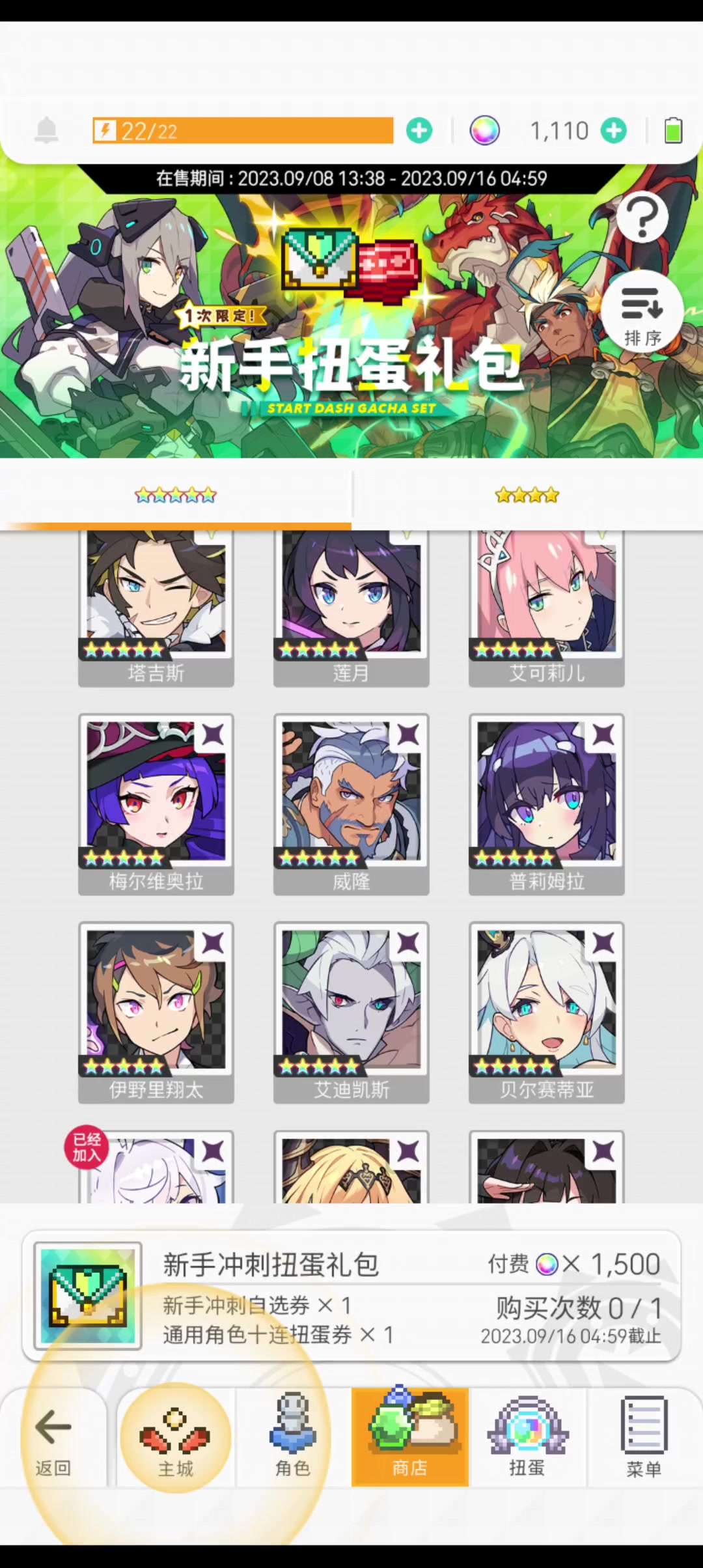Purchase the 新手冲刺扭蛋礼包 pack
The image size is (703, 1568).
click(x=351, y=1295)
